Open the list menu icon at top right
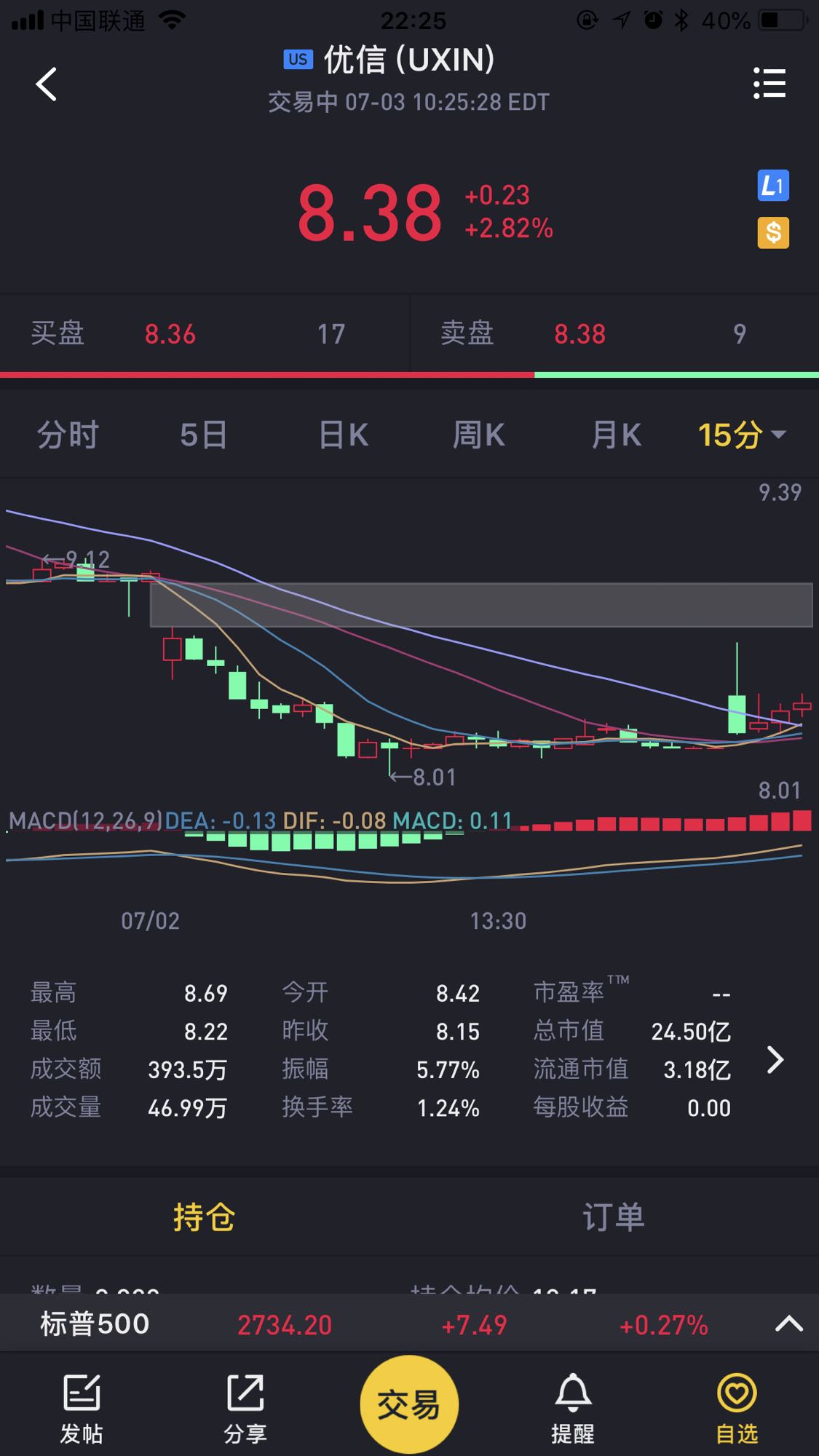The image size is (819, 1456). click(x=769, y=83)
